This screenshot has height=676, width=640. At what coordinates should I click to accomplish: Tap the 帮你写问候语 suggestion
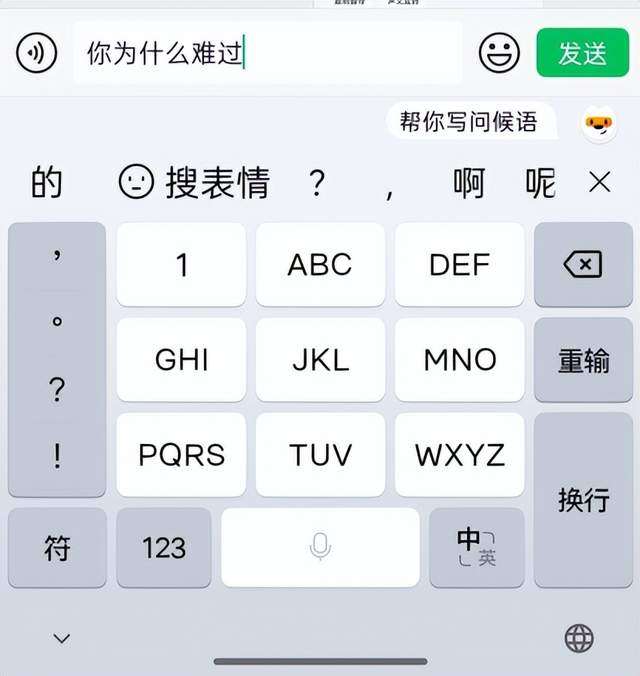469,122
